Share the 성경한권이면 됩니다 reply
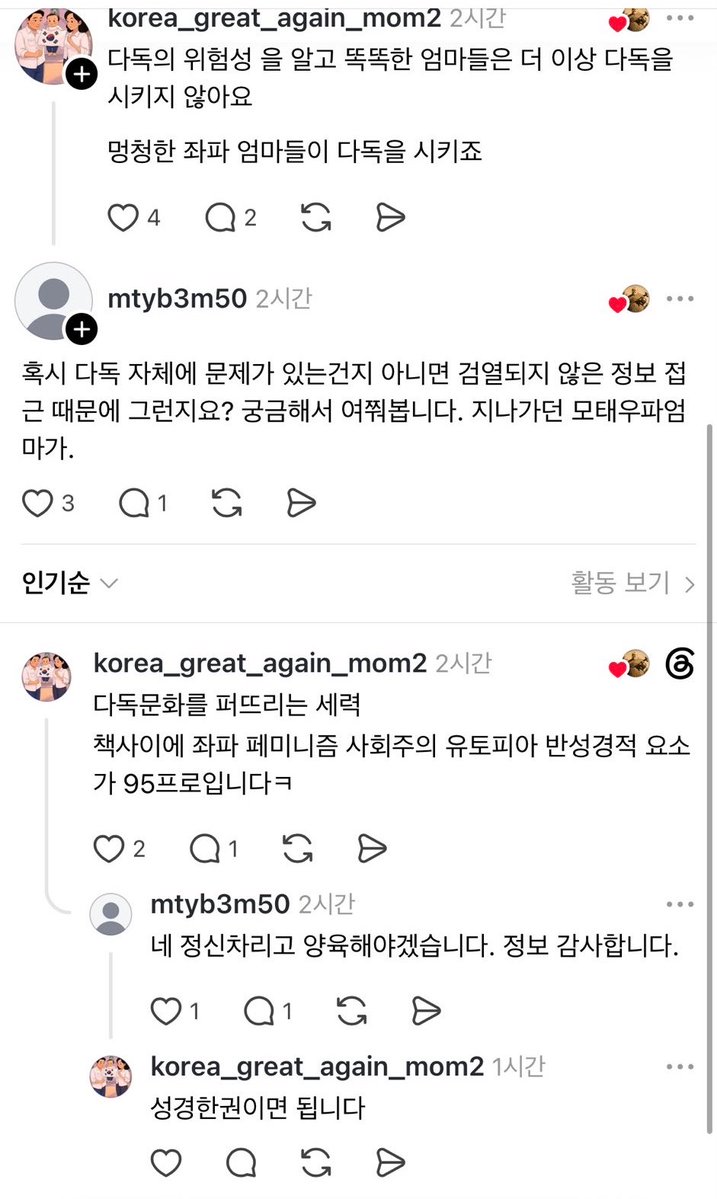Image resolution: width=717 pixels, height=1199 pixels. pyautogui.click(x=390, y=1163)
